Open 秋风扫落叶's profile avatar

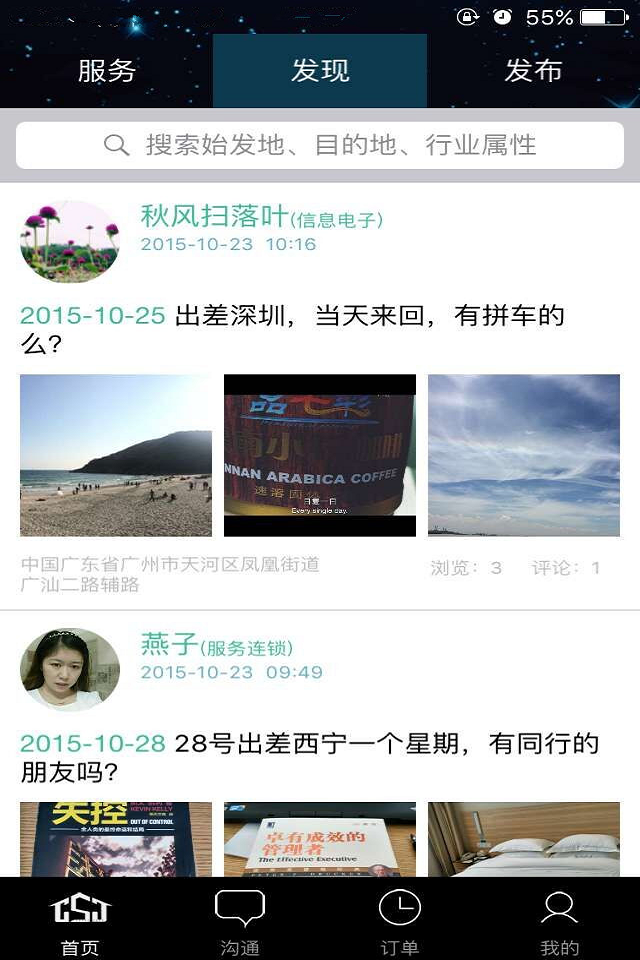70,241
